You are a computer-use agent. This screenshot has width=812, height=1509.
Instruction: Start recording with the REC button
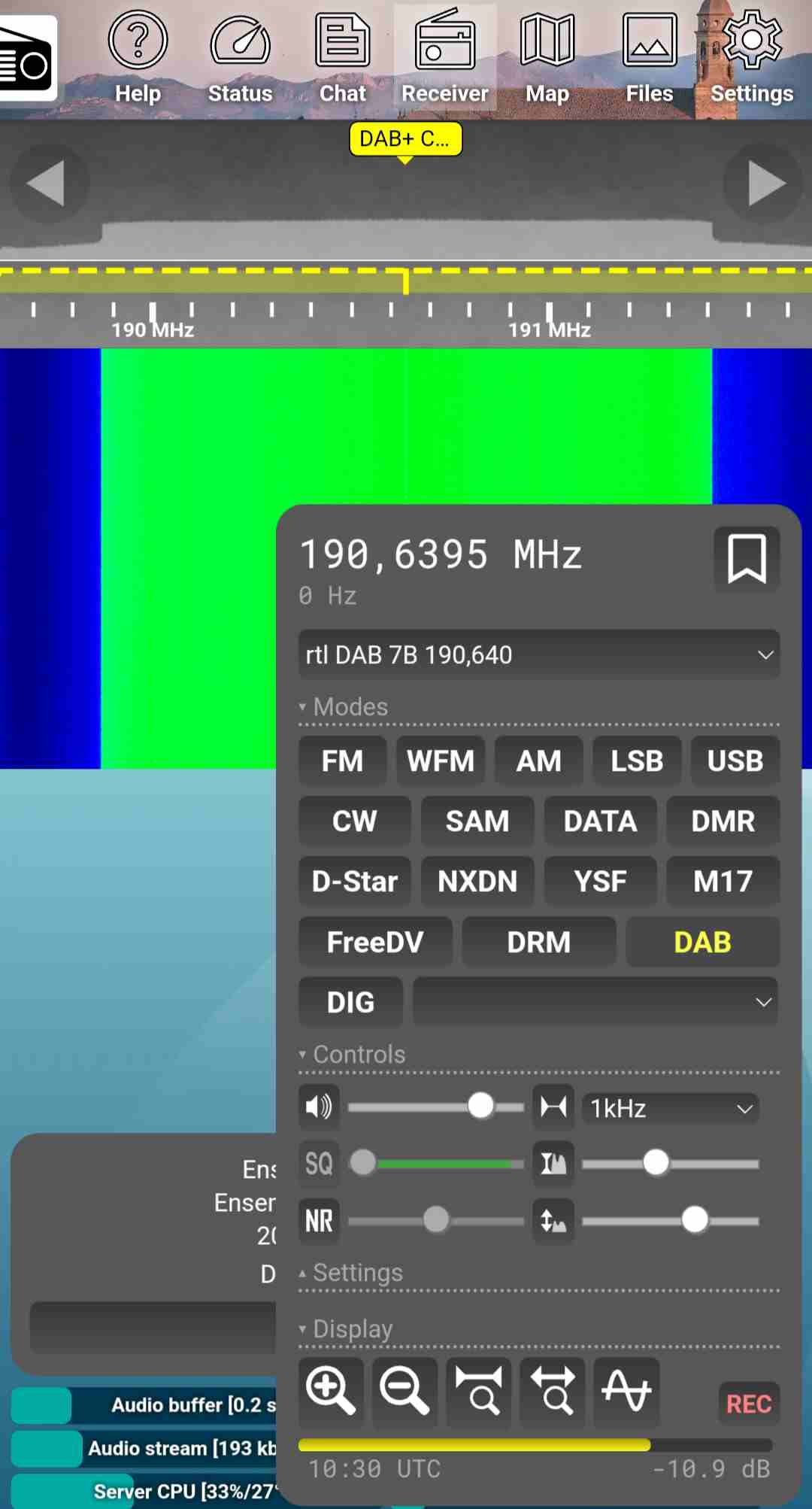pos(749,1404)
